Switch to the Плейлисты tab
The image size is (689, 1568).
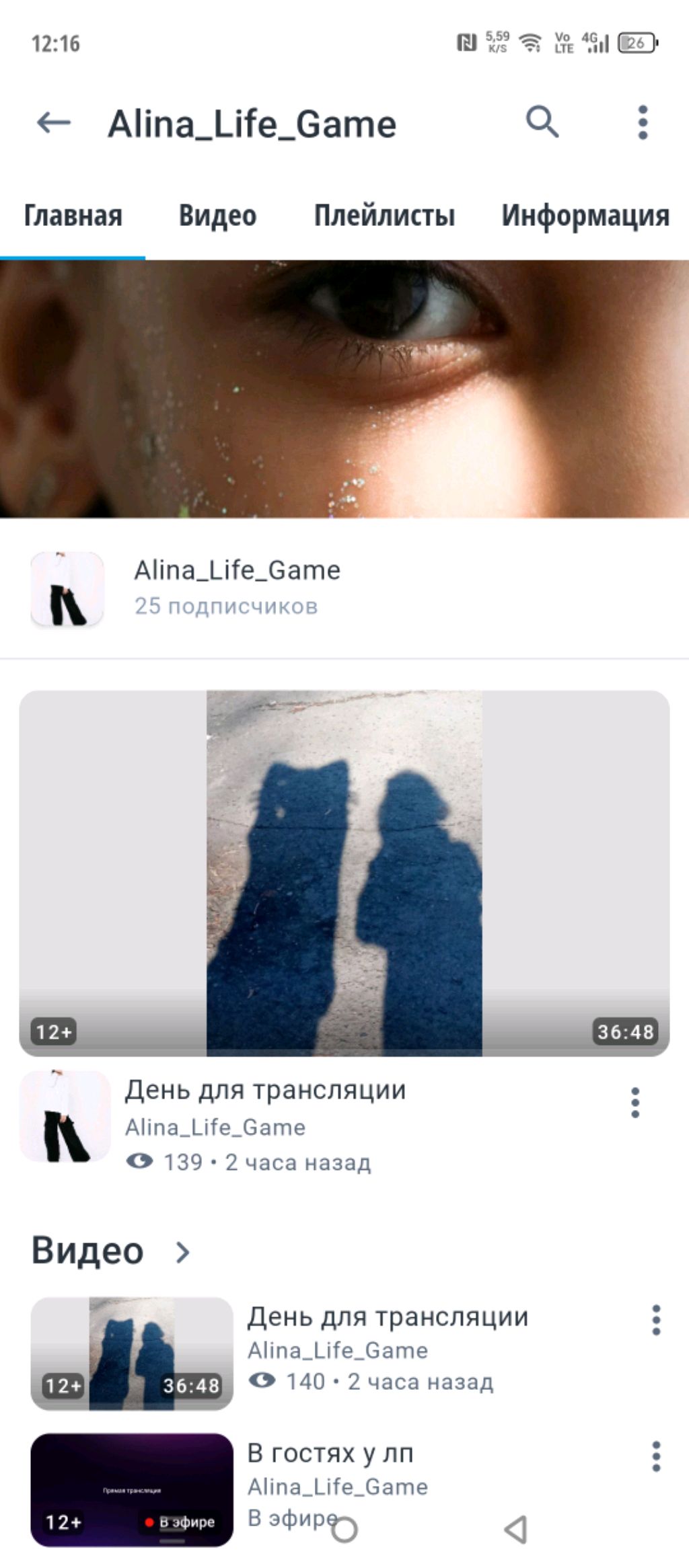384,216
